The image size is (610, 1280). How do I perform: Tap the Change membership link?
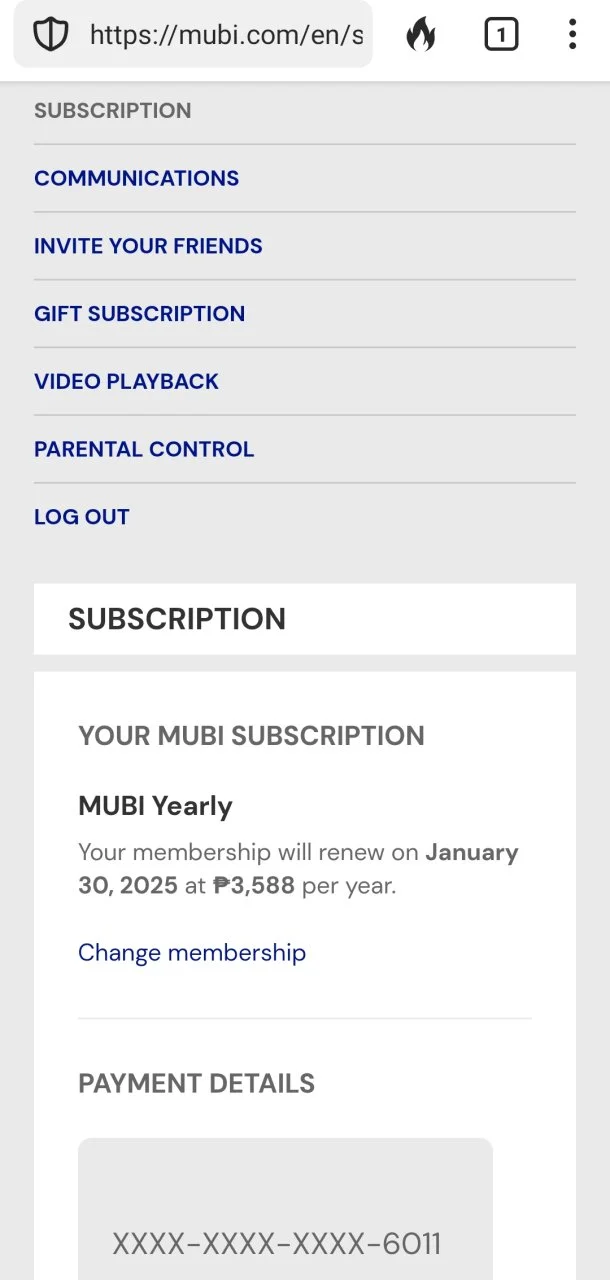[192, 952]
